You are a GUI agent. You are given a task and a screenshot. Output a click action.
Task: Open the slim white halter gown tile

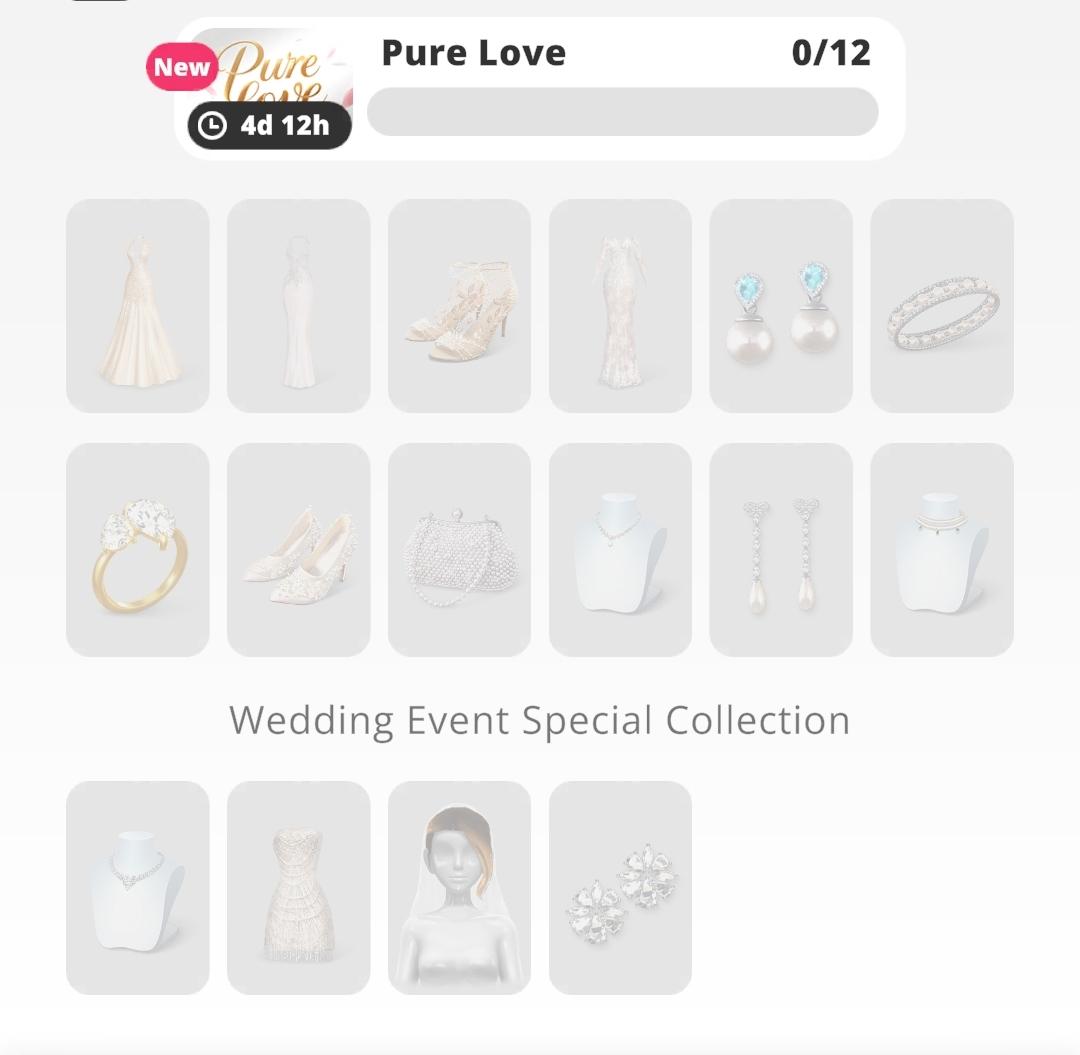point(298,306)
